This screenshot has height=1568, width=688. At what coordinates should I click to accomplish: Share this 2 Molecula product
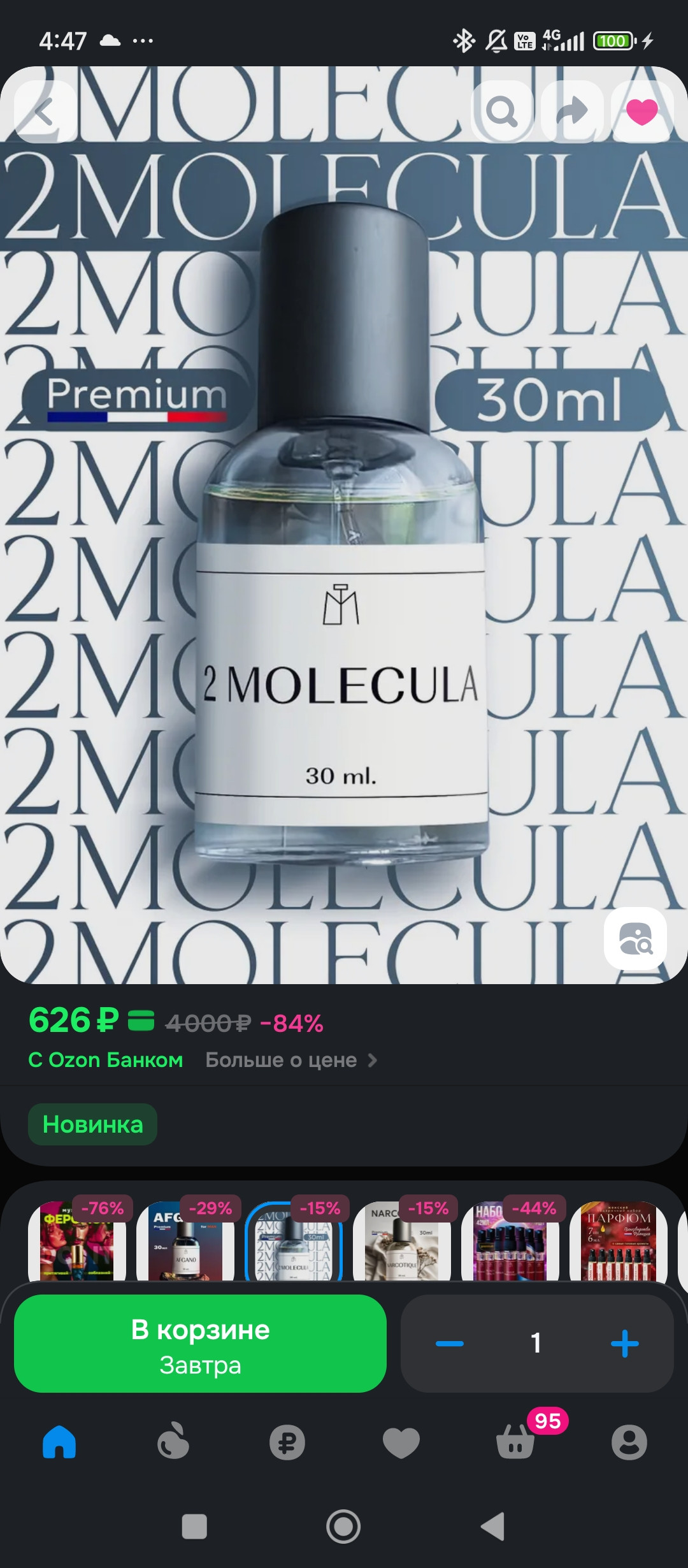click(571, 112)
